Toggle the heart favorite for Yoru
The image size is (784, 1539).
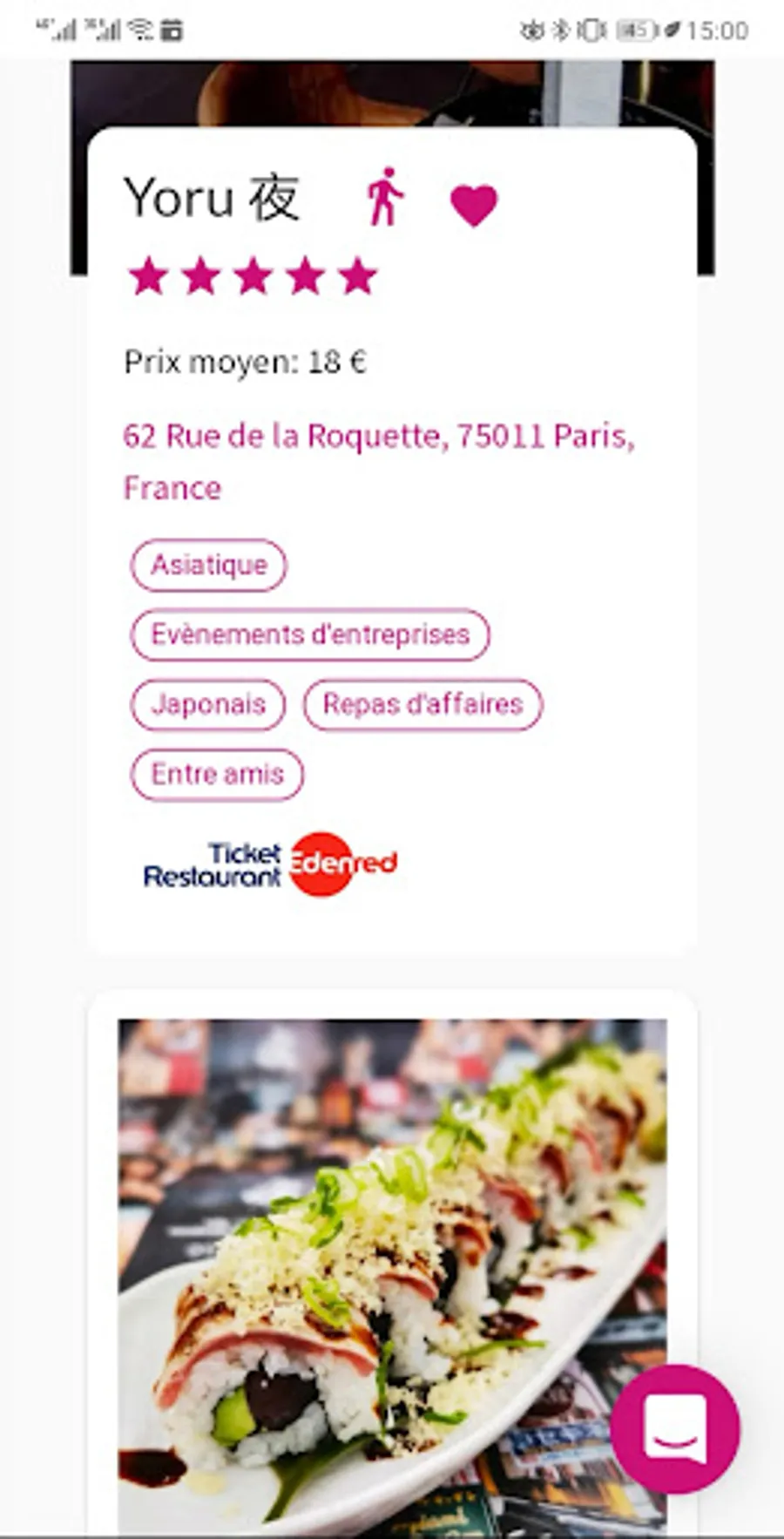coord(473,206)
